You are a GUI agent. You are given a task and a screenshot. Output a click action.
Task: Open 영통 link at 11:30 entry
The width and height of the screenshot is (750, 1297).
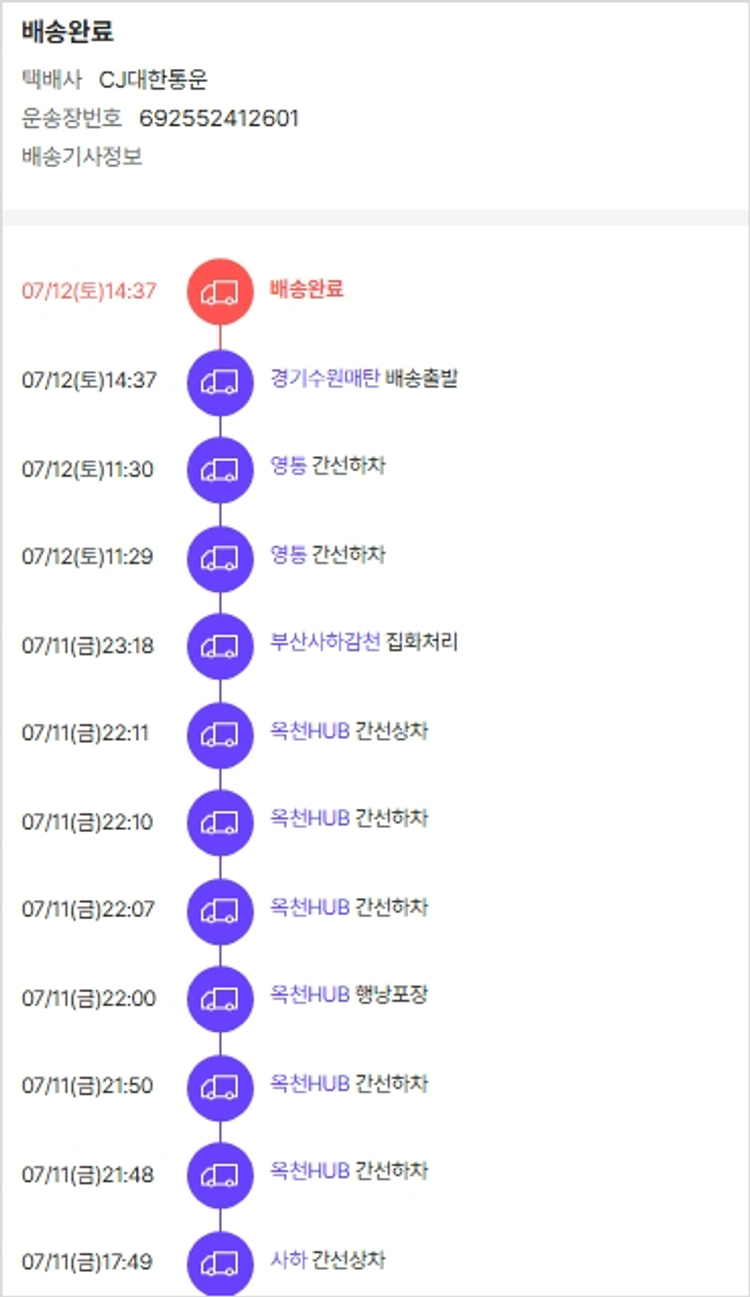(x=288, y=467)
